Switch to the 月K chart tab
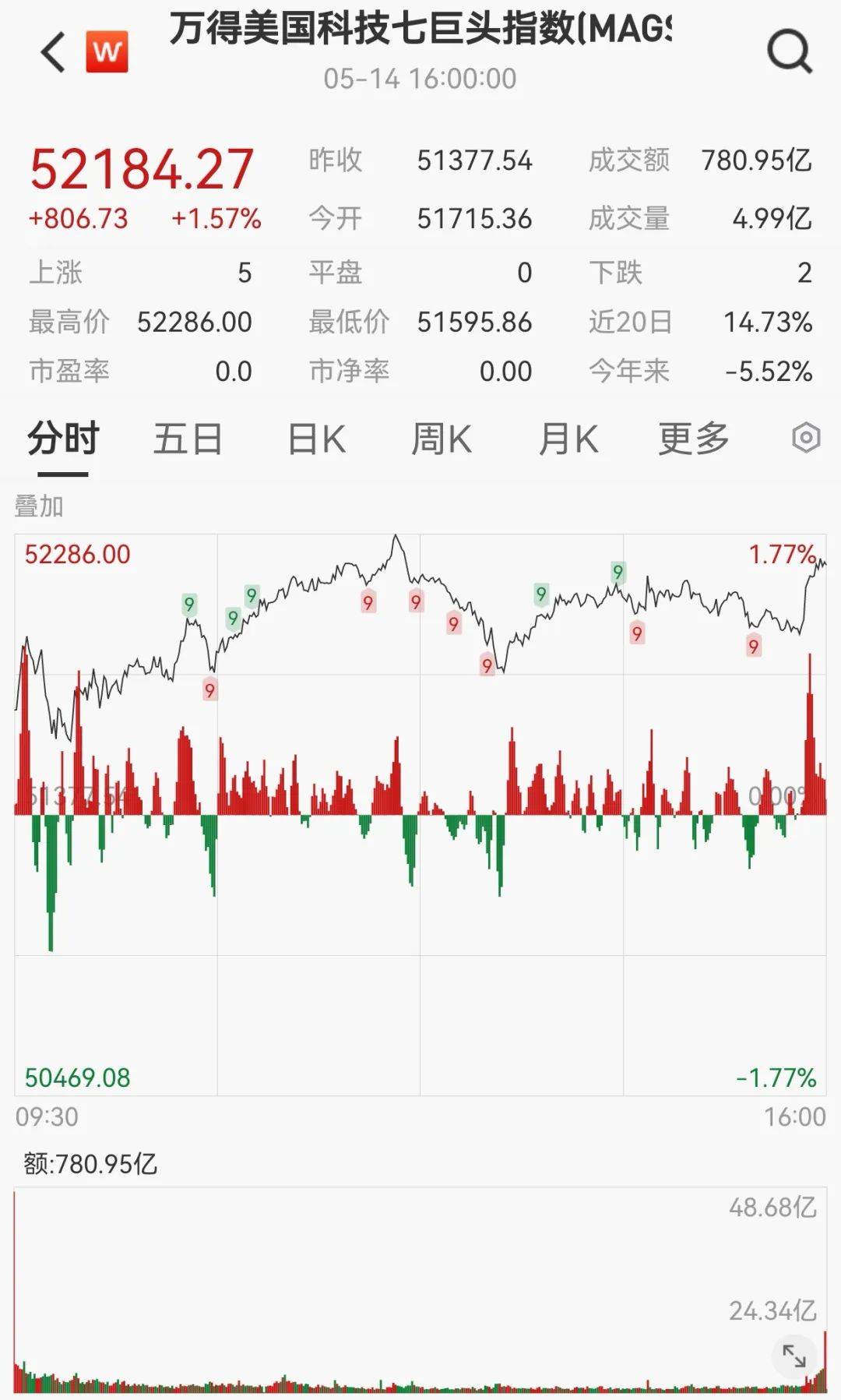 pos(568,439)
